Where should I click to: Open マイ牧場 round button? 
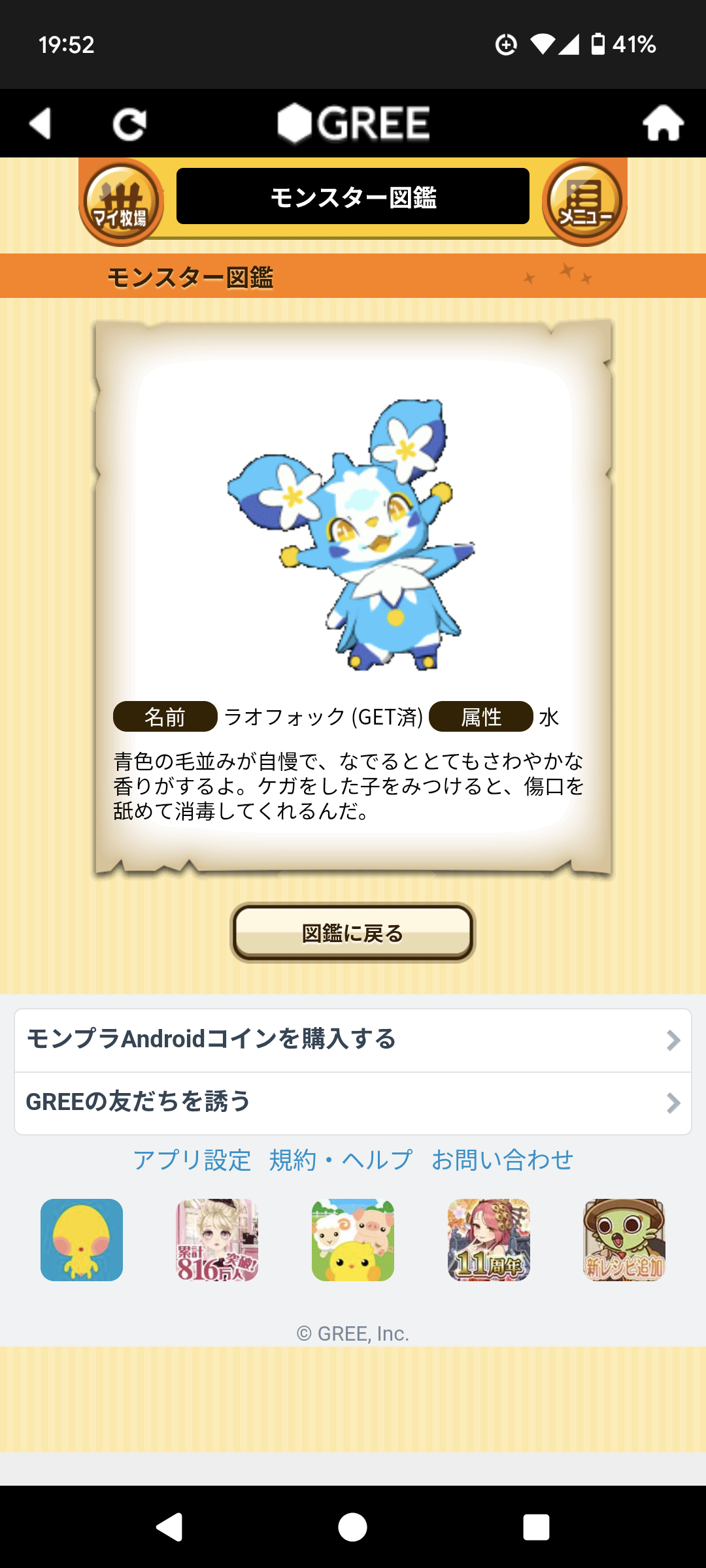coord(122,203)
